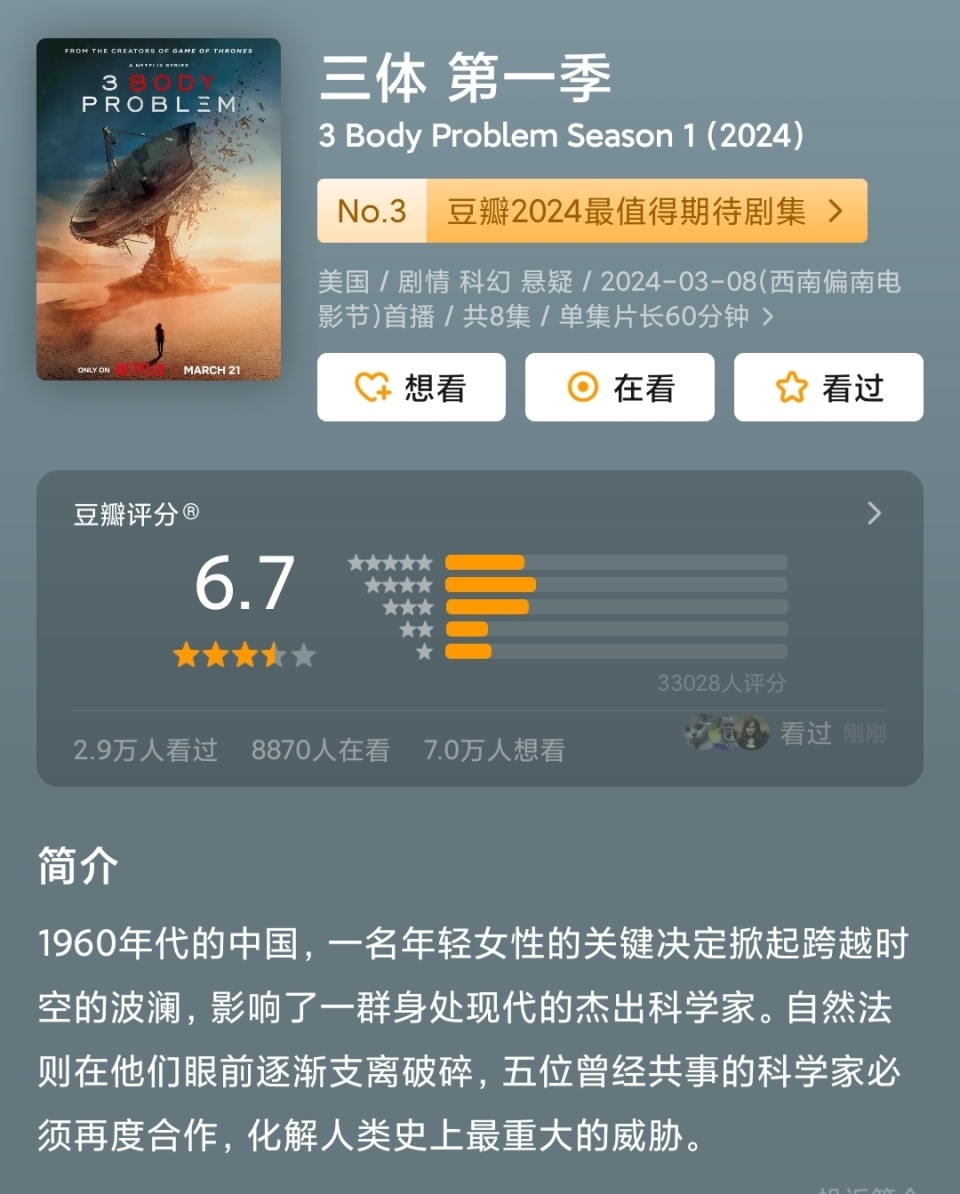960x1194 pixels.
Task: Expand the show info details chevron
Action: tap(768, 317)
